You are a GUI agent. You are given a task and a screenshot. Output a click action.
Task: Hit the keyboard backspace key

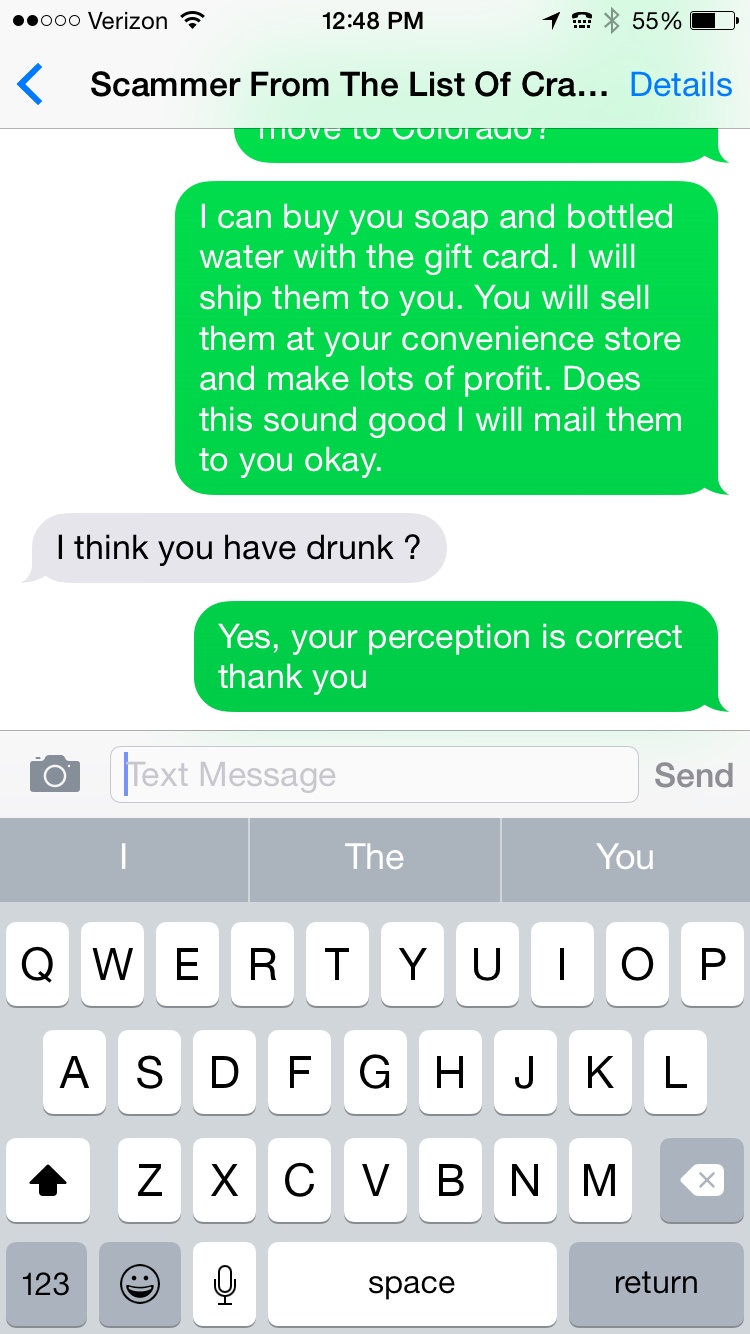701,1181
